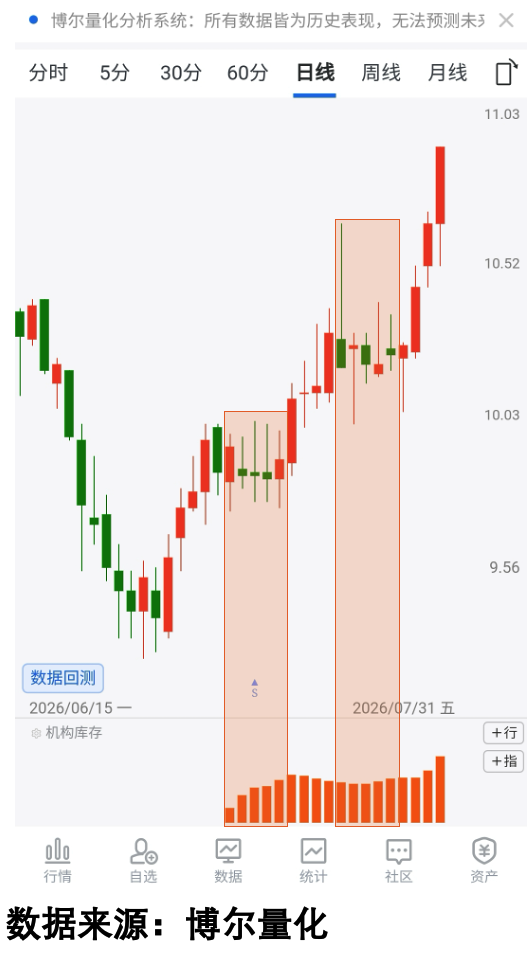Open the 统计 tab
530x966 pixels.
coord(313,861)
